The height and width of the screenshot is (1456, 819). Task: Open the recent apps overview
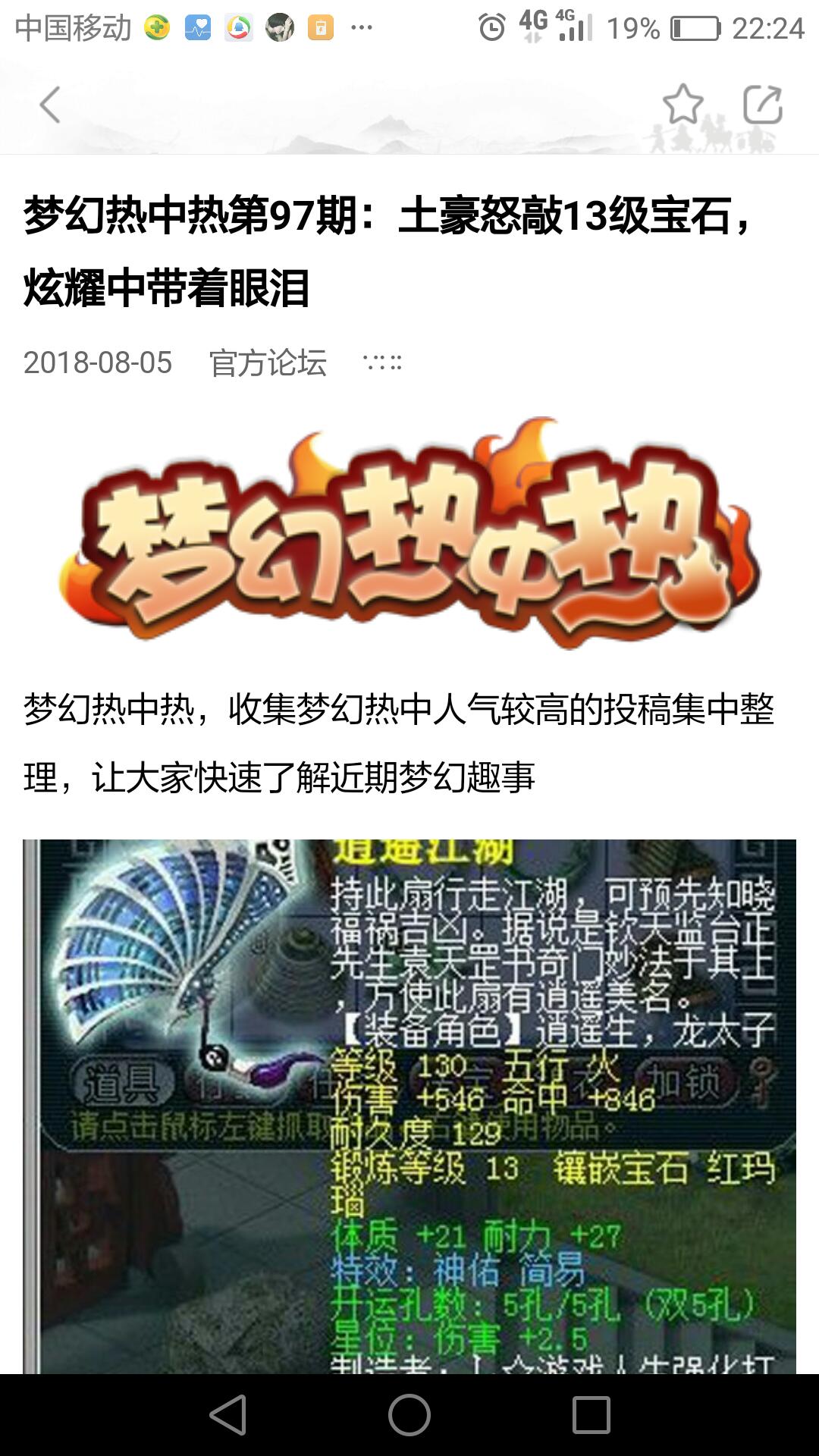coord(591,1415)
